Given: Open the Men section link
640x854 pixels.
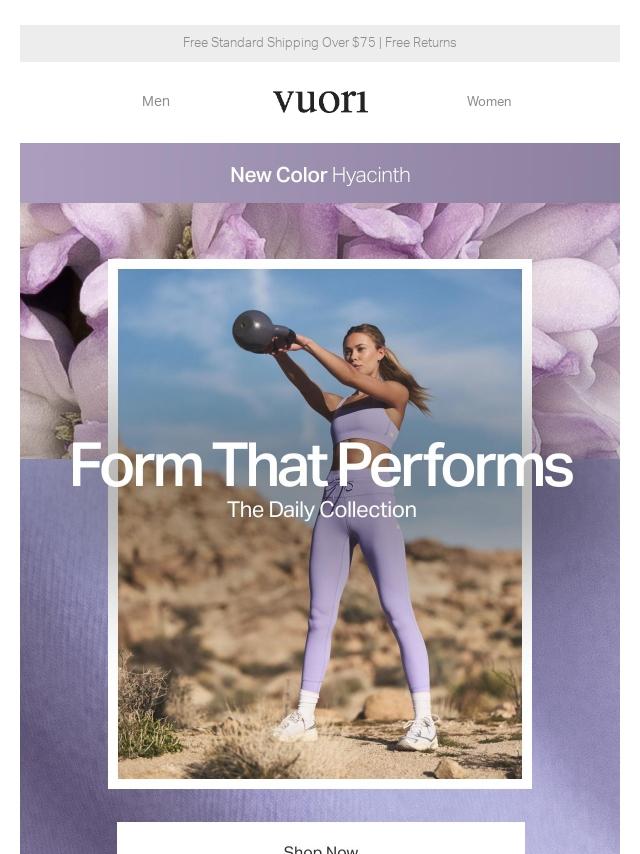Looking at the screenshot, I should point(156,101).
